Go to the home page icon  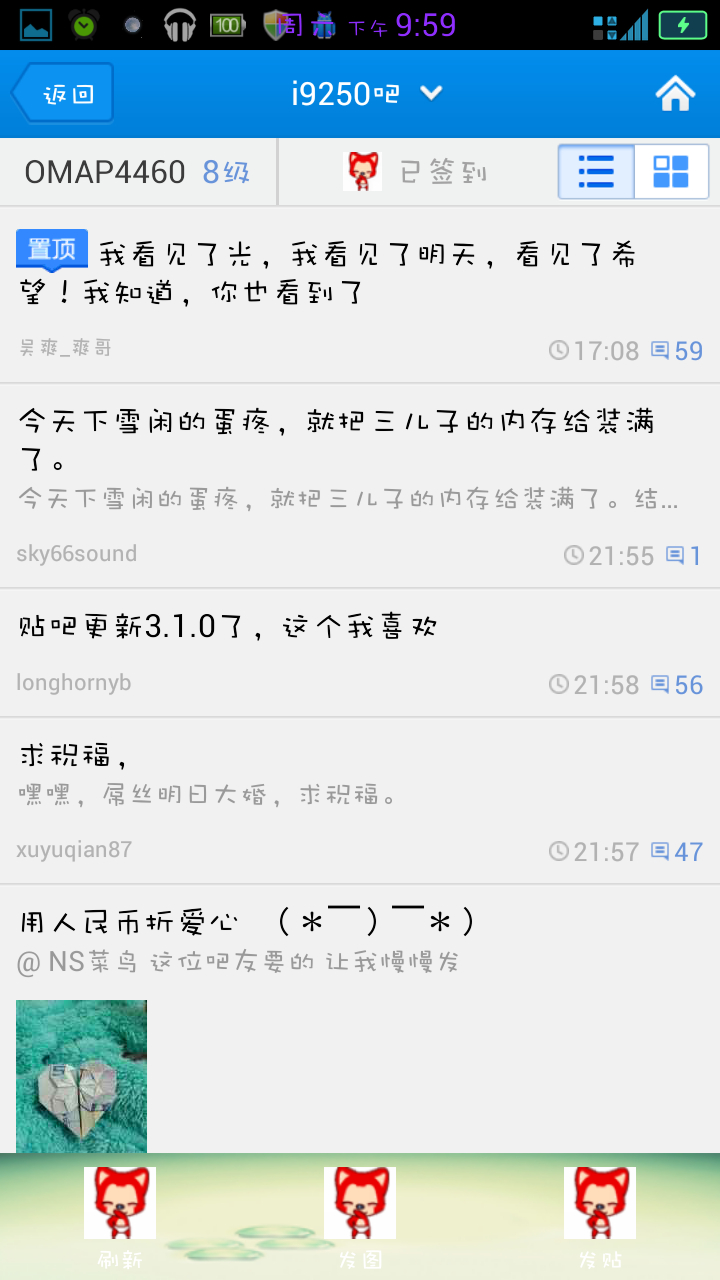[675, 94]
